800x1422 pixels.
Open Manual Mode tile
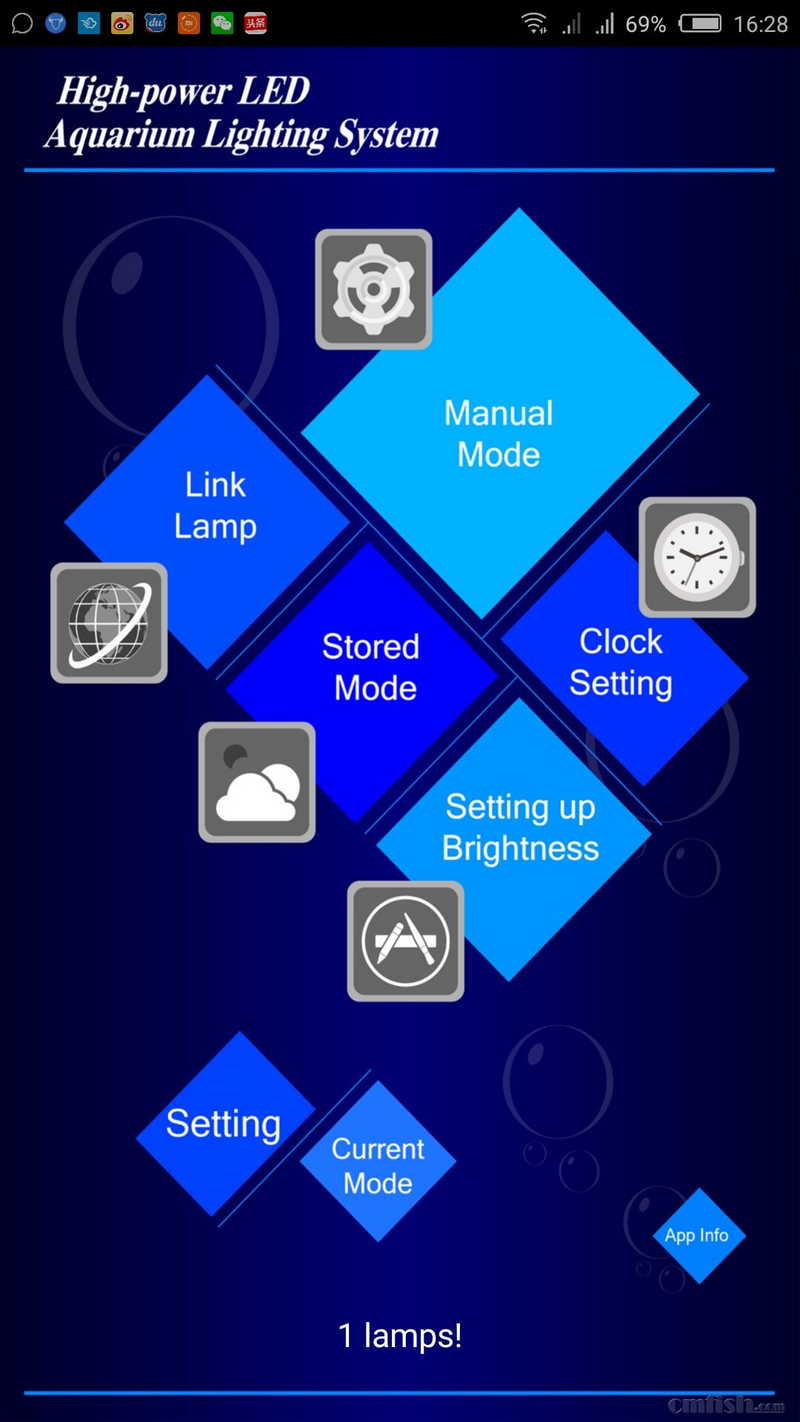[499, 433]
